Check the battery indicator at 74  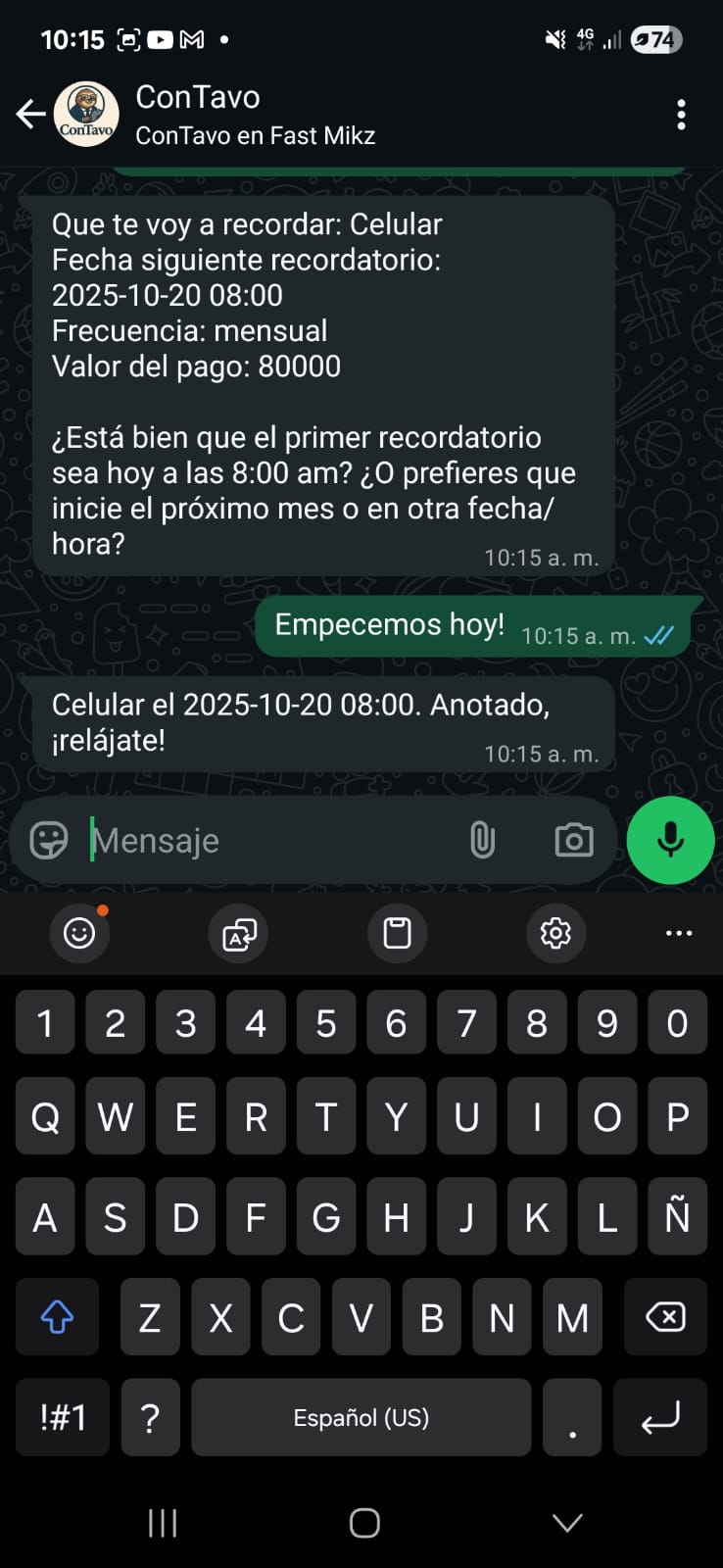pos(654,40)
